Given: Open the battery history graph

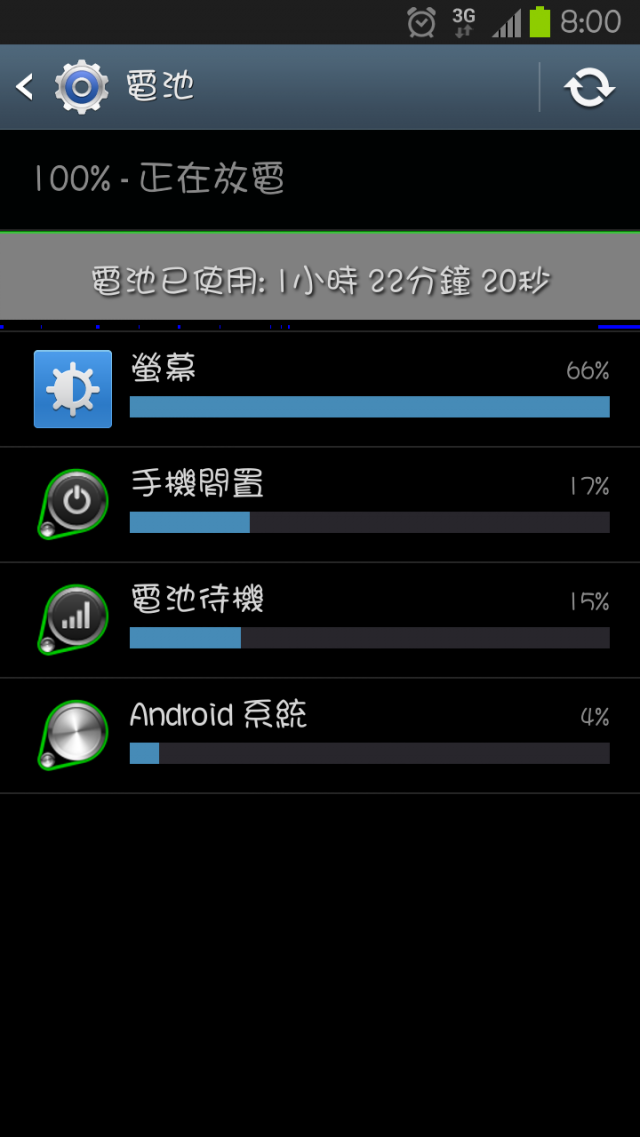Looking at the screenshot, I should [320, 281].
